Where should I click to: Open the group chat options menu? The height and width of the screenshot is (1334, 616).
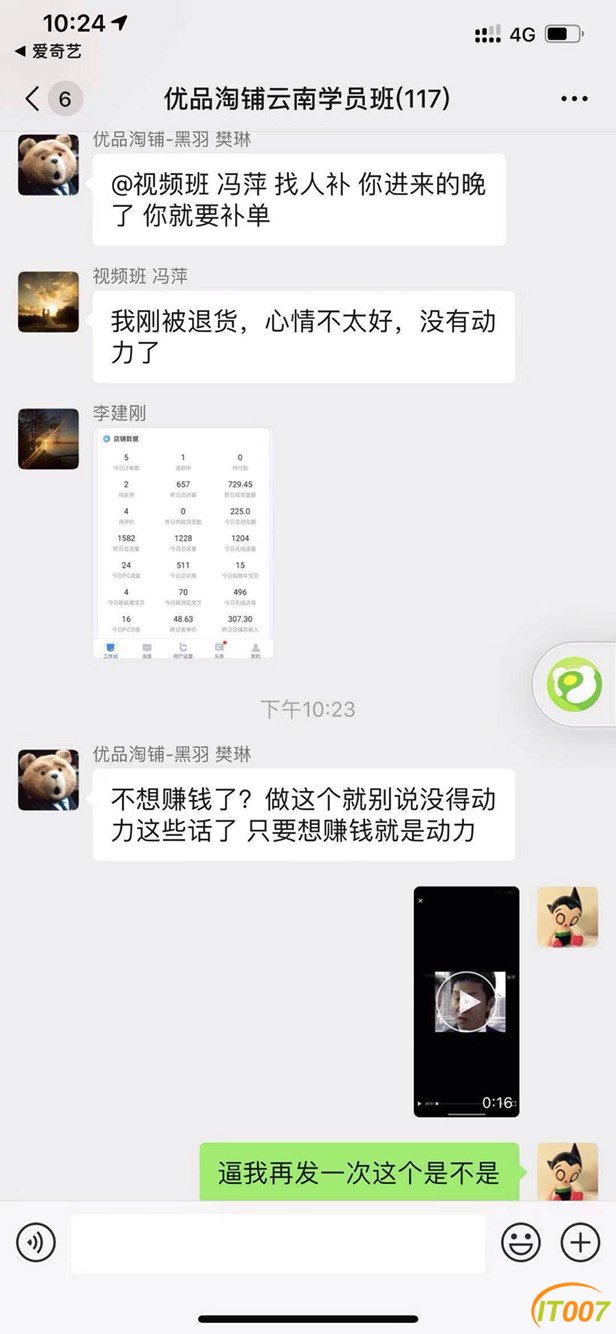[x=574, y=99]
